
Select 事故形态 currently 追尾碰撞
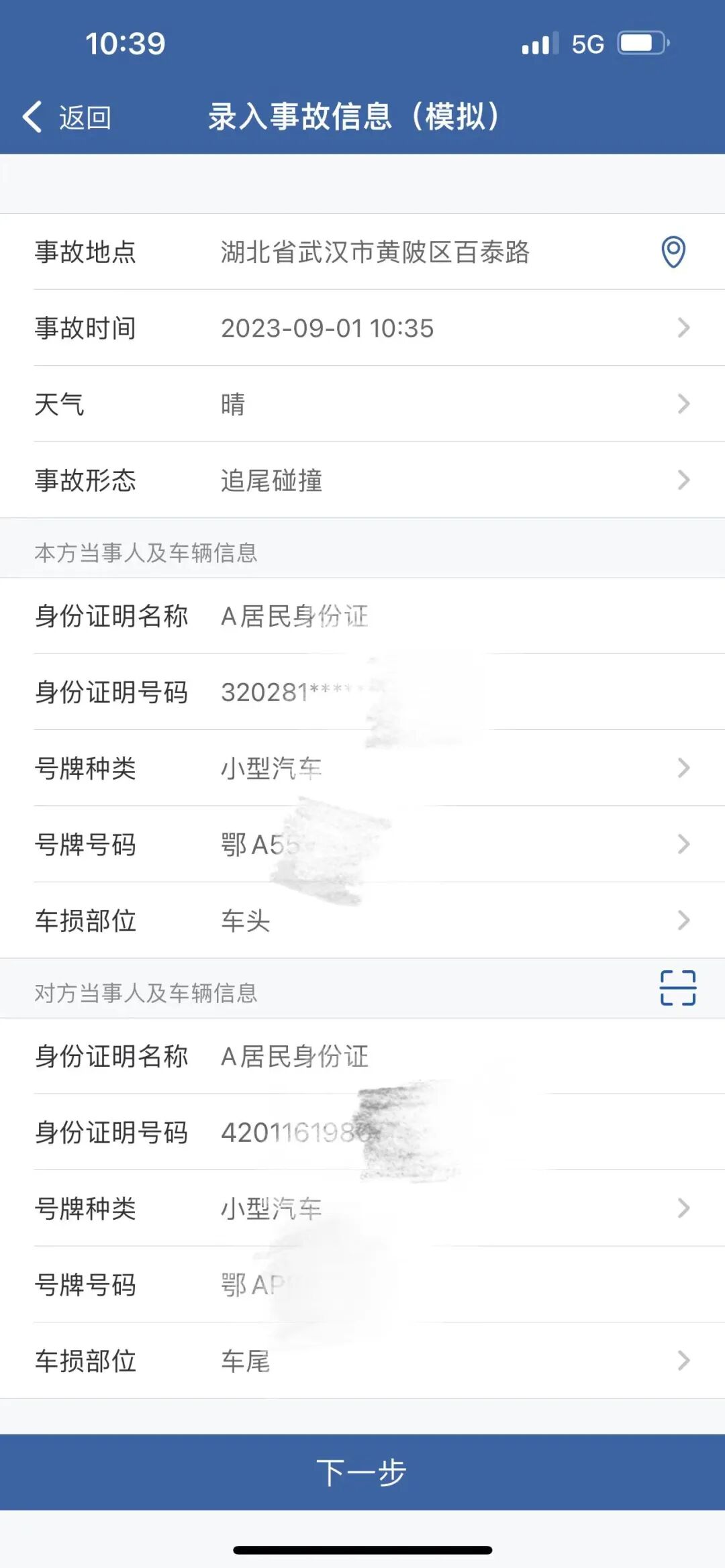point(362,480)
